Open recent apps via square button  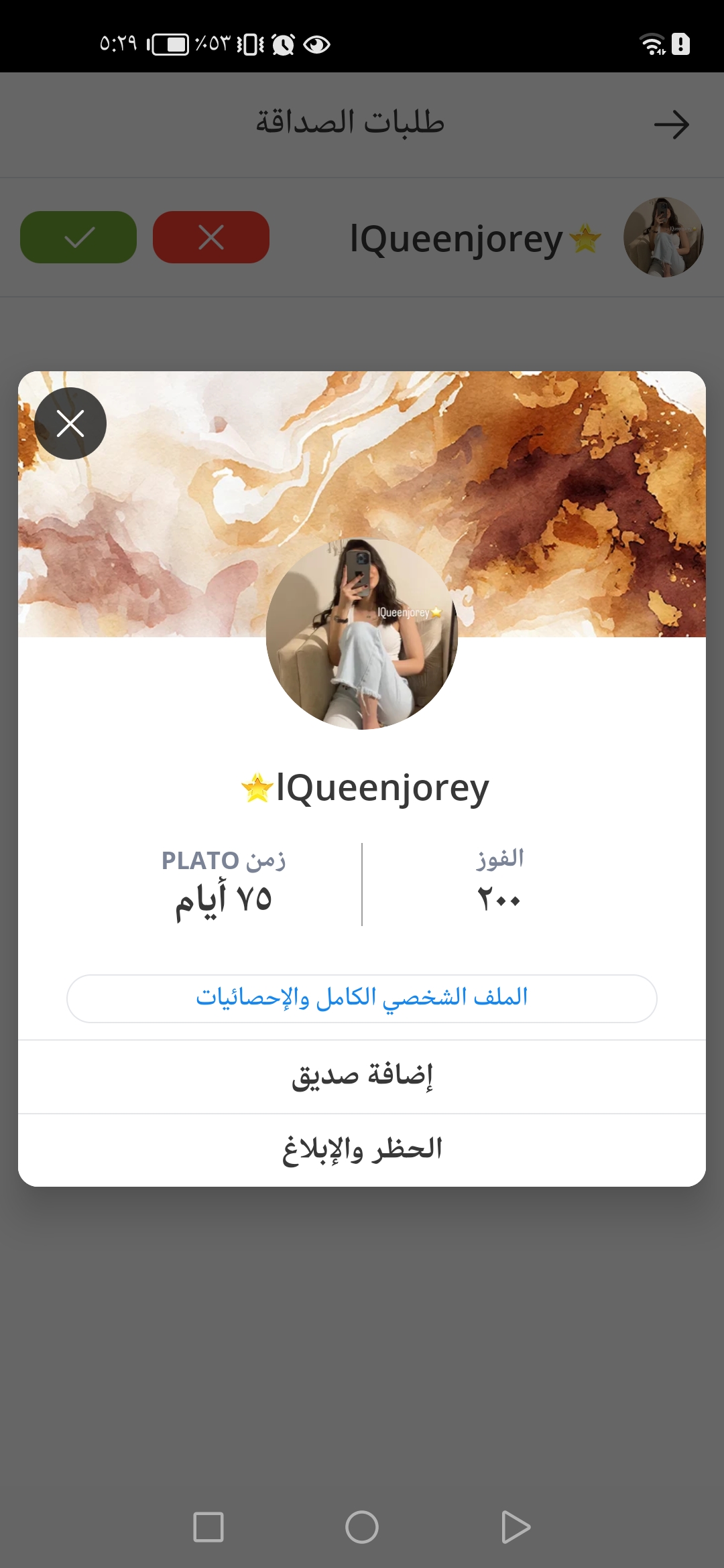208,1527
